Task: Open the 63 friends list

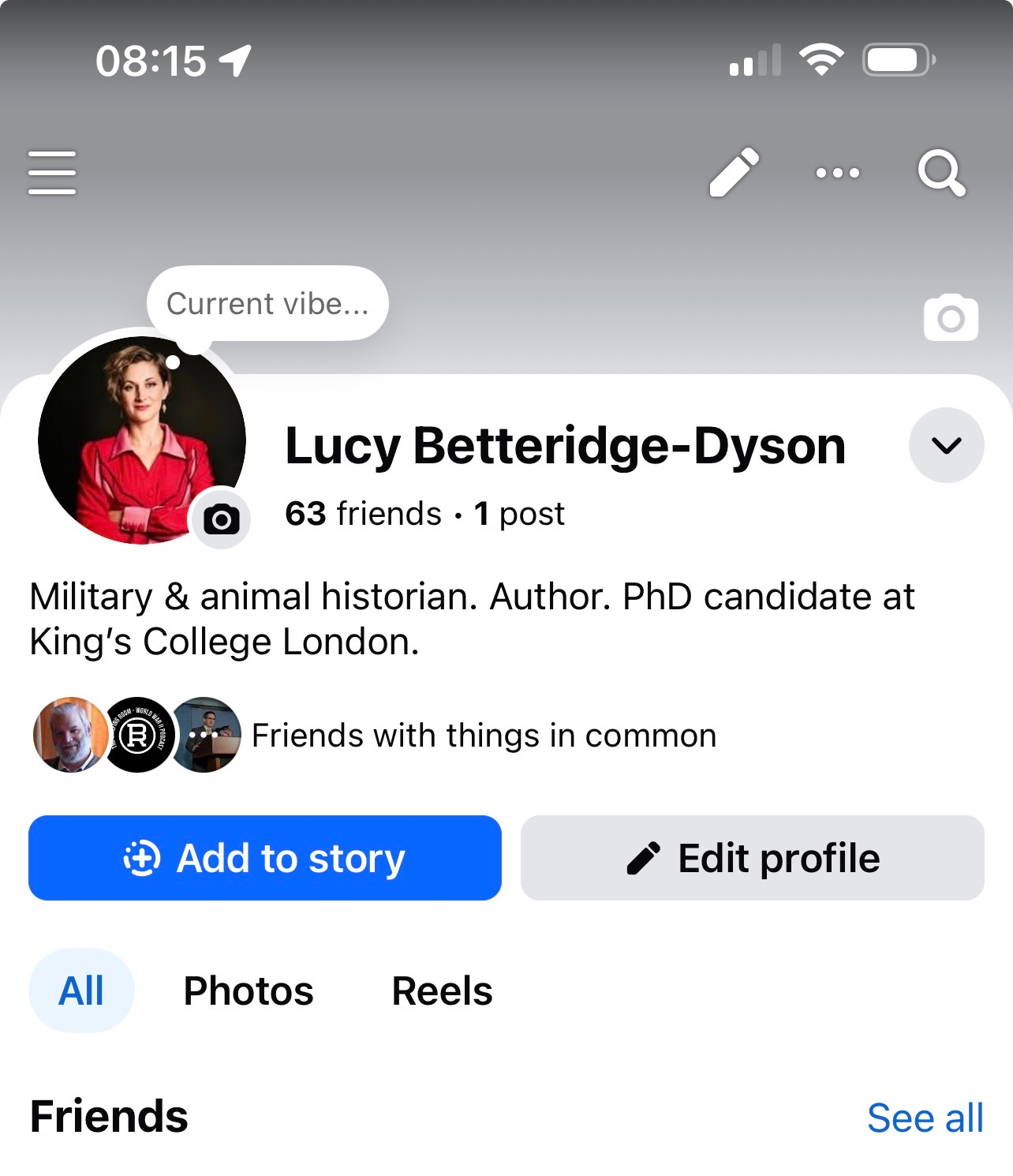Action: [x=363, y=514]
